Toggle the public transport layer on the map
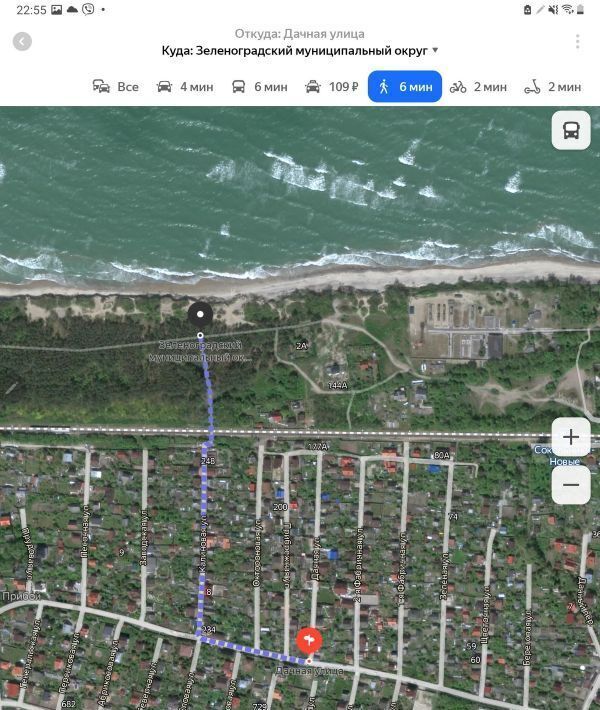The image size is (600, 710). click(x=571, y=130)
